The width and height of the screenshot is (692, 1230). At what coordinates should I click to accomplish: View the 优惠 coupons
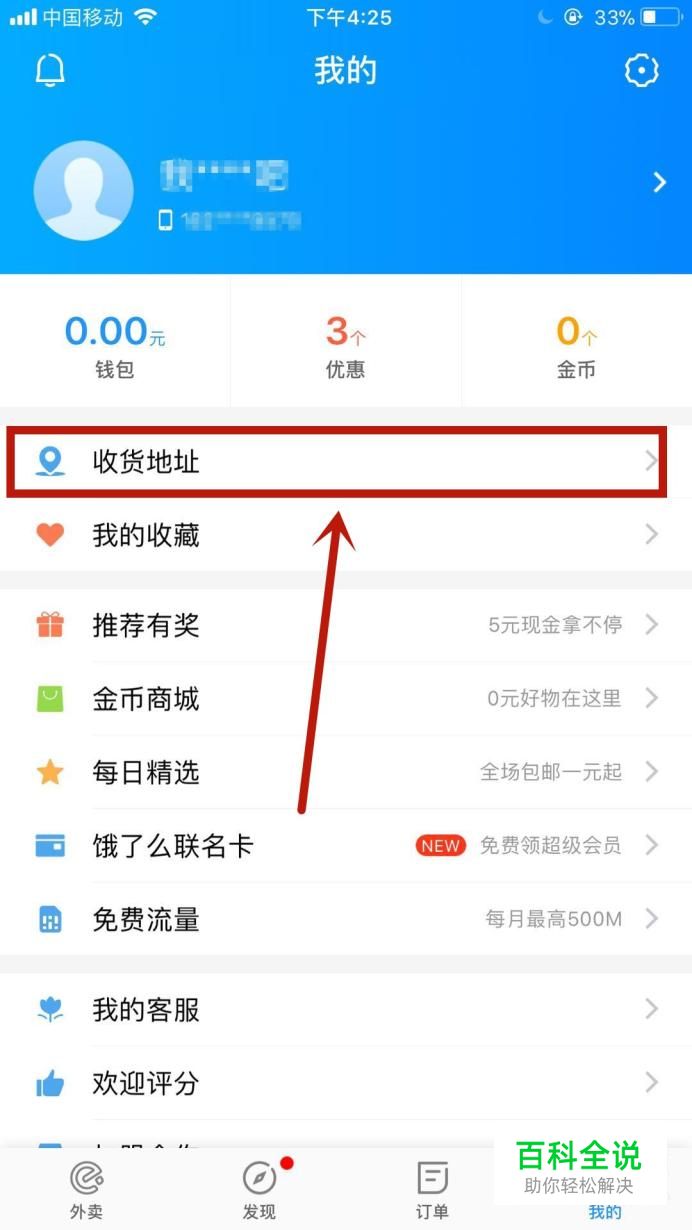(346, 345)
